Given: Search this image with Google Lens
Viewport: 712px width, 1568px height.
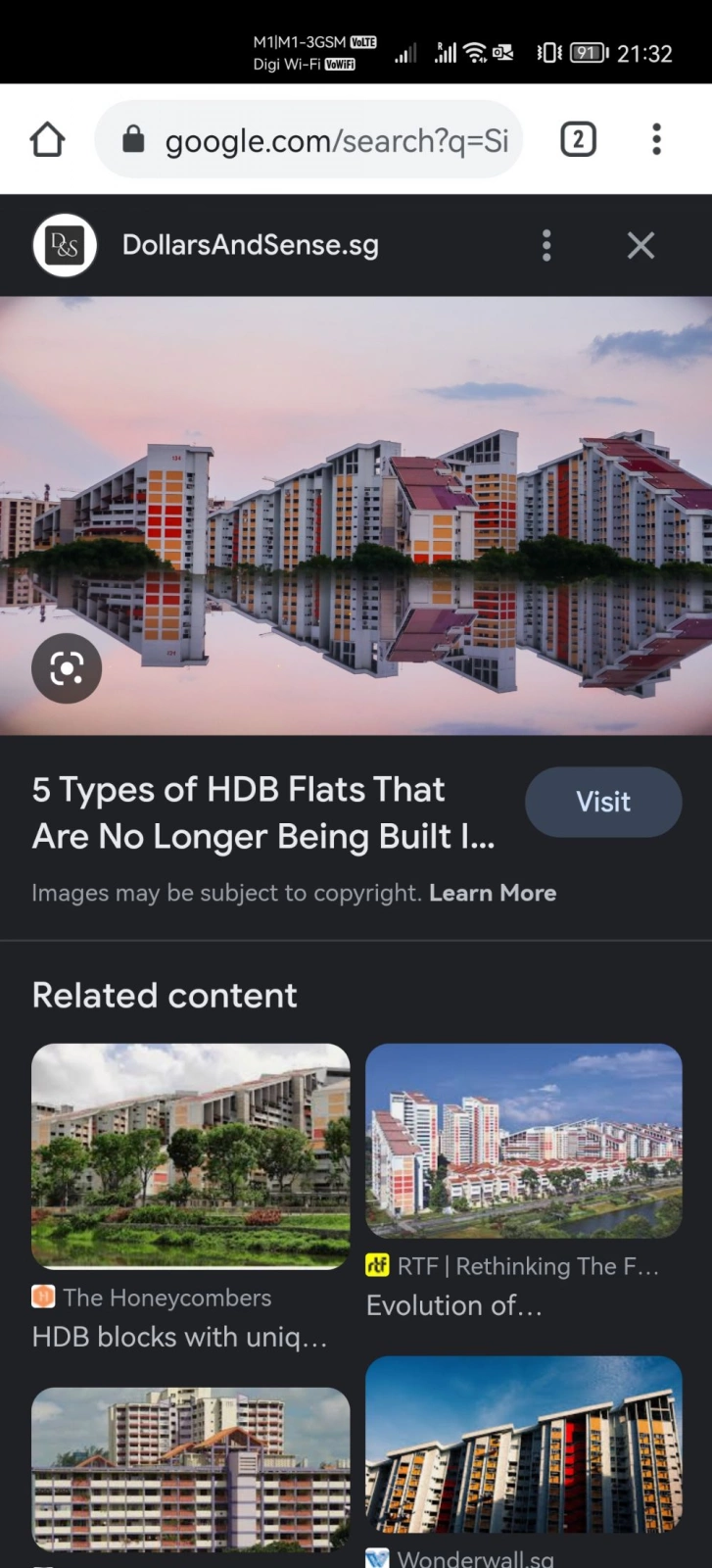Looking at the screenshot, I should [x=67, y=669].
